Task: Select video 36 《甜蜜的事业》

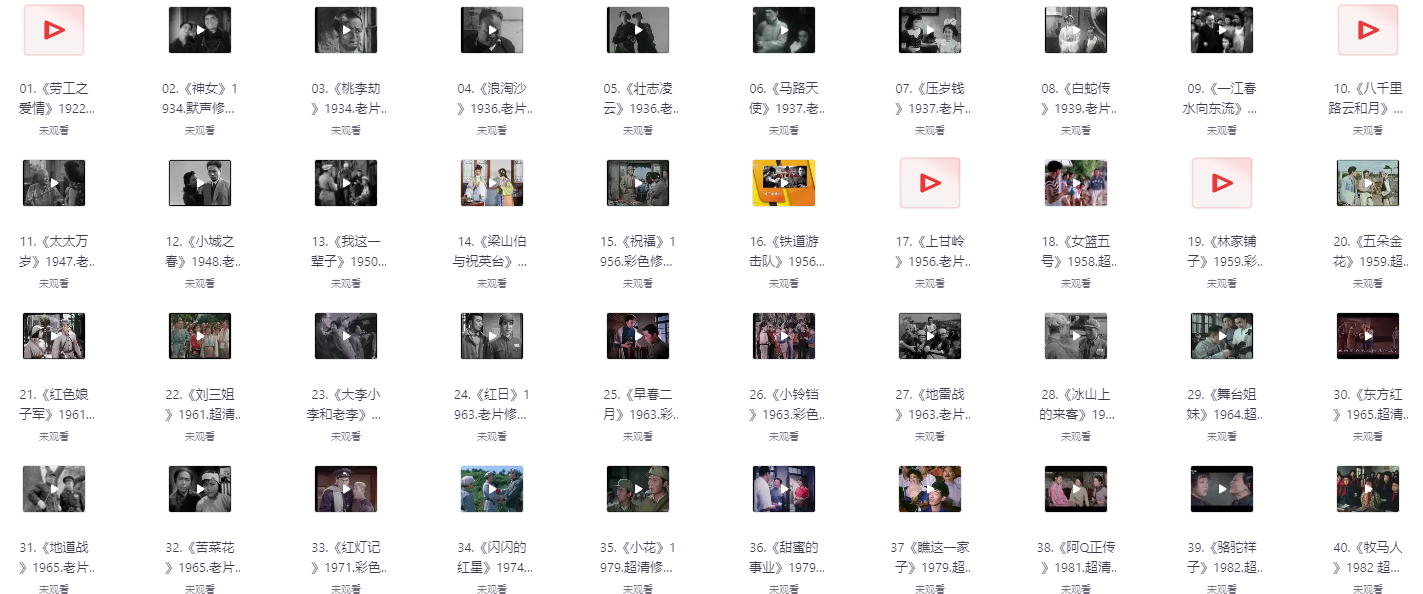Action: click(x=784, y=489)
